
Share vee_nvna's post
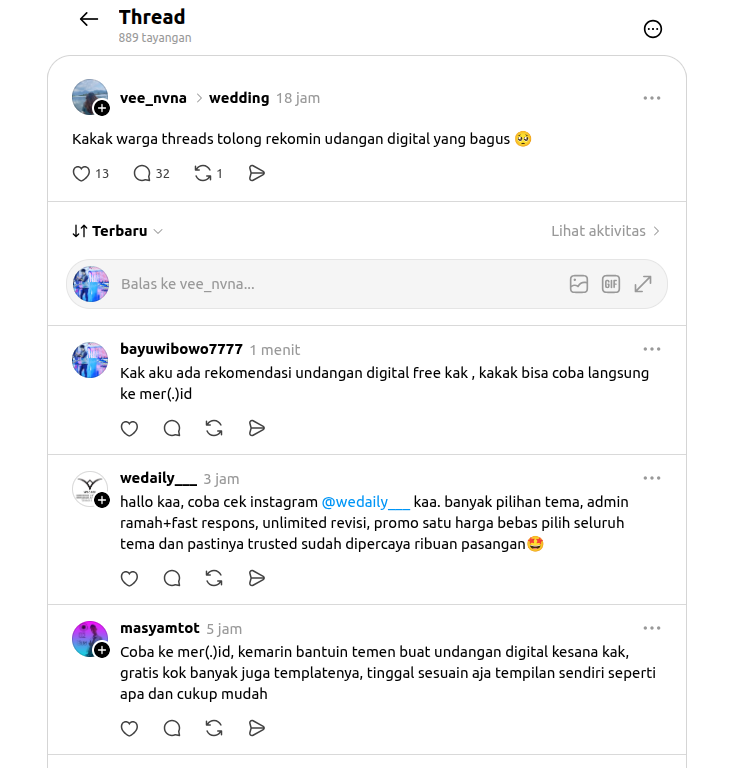pyautogui.click(x=257, y=173)
